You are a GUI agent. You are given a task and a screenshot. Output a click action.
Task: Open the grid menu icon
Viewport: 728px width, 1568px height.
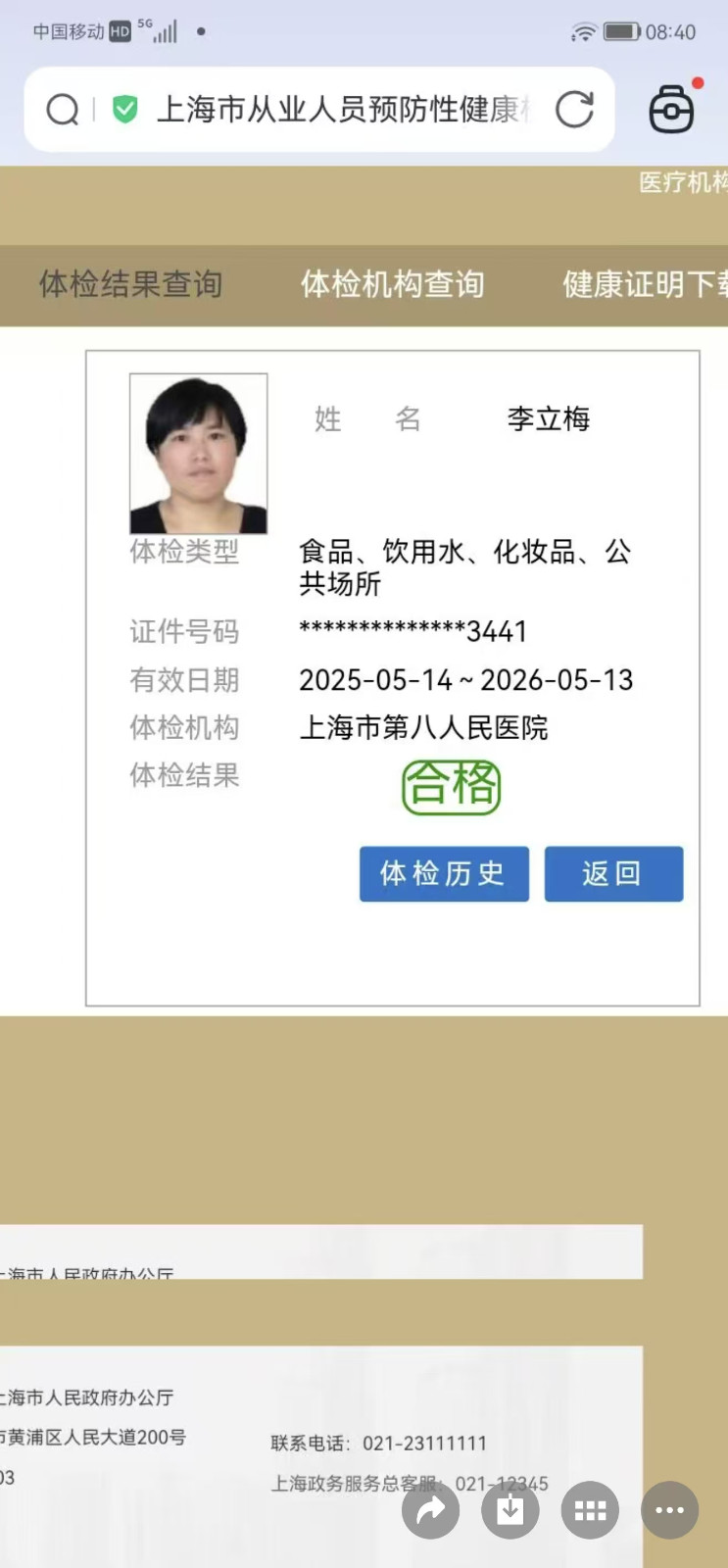(590, 1510)
